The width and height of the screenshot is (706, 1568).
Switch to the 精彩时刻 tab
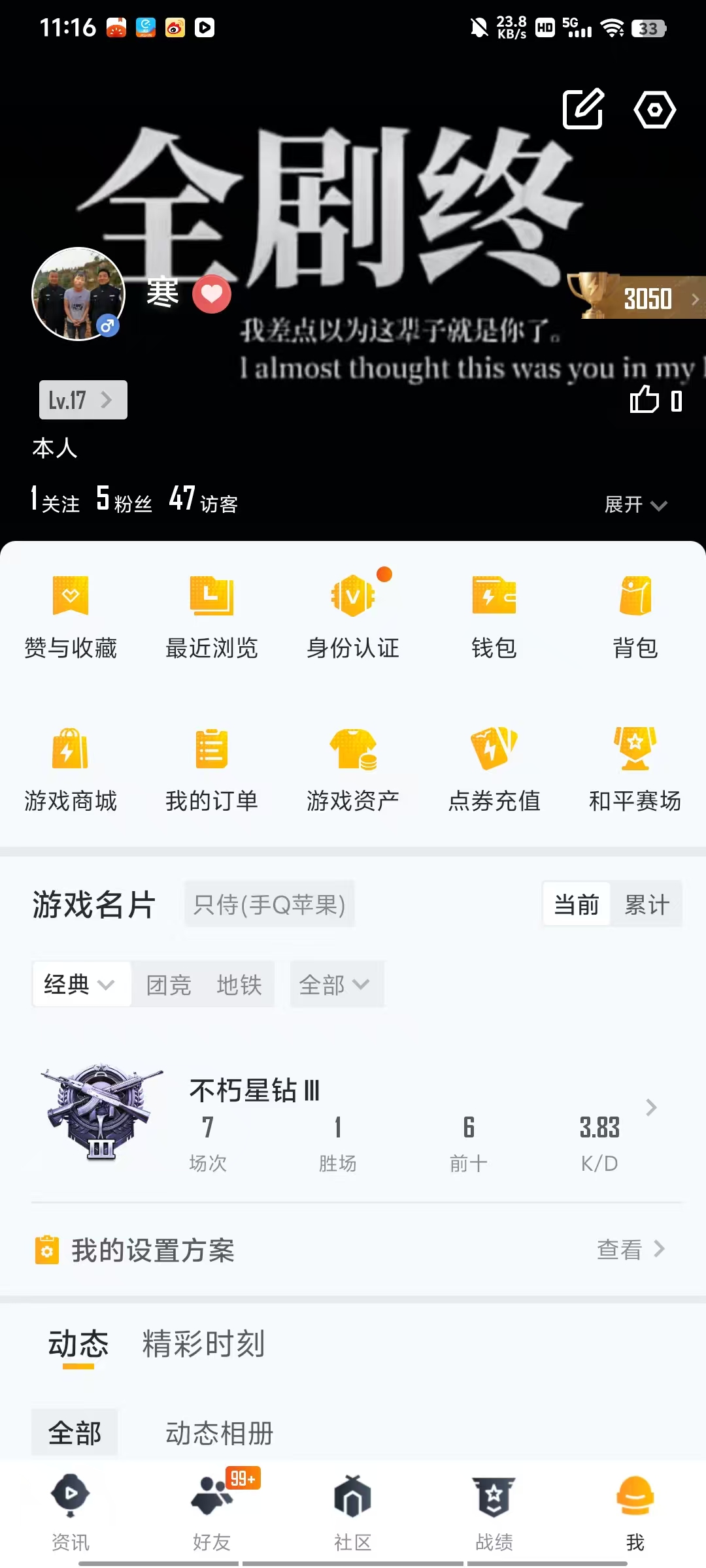[x=203, y=1345]
